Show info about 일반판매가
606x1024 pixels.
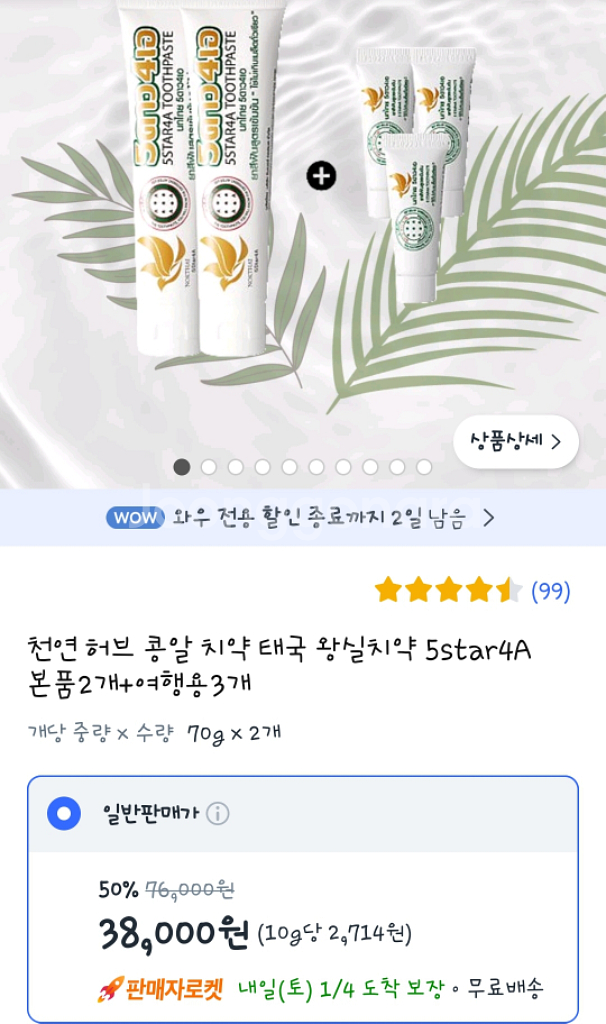(x=218, y=814)
